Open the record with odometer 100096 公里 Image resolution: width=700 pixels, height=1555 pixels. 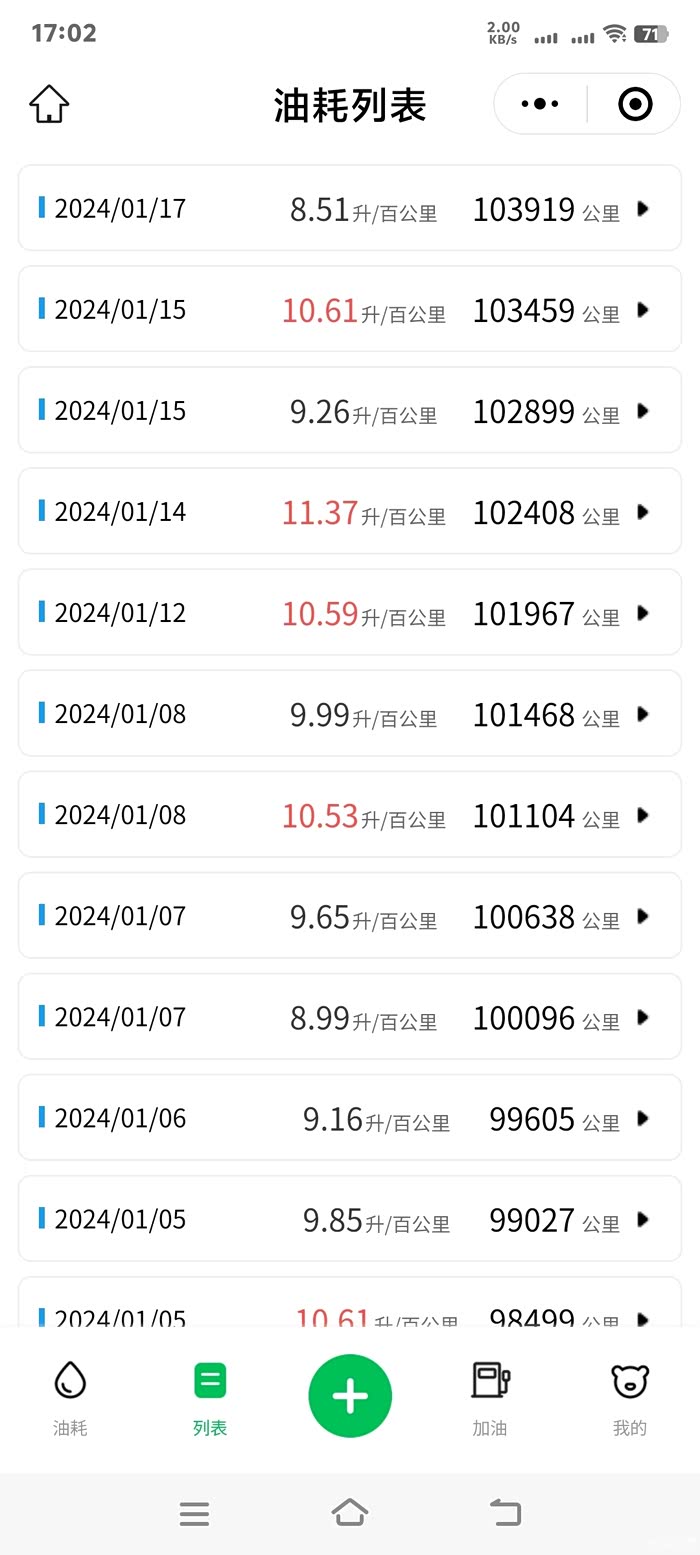click(x=349, y=1017)
